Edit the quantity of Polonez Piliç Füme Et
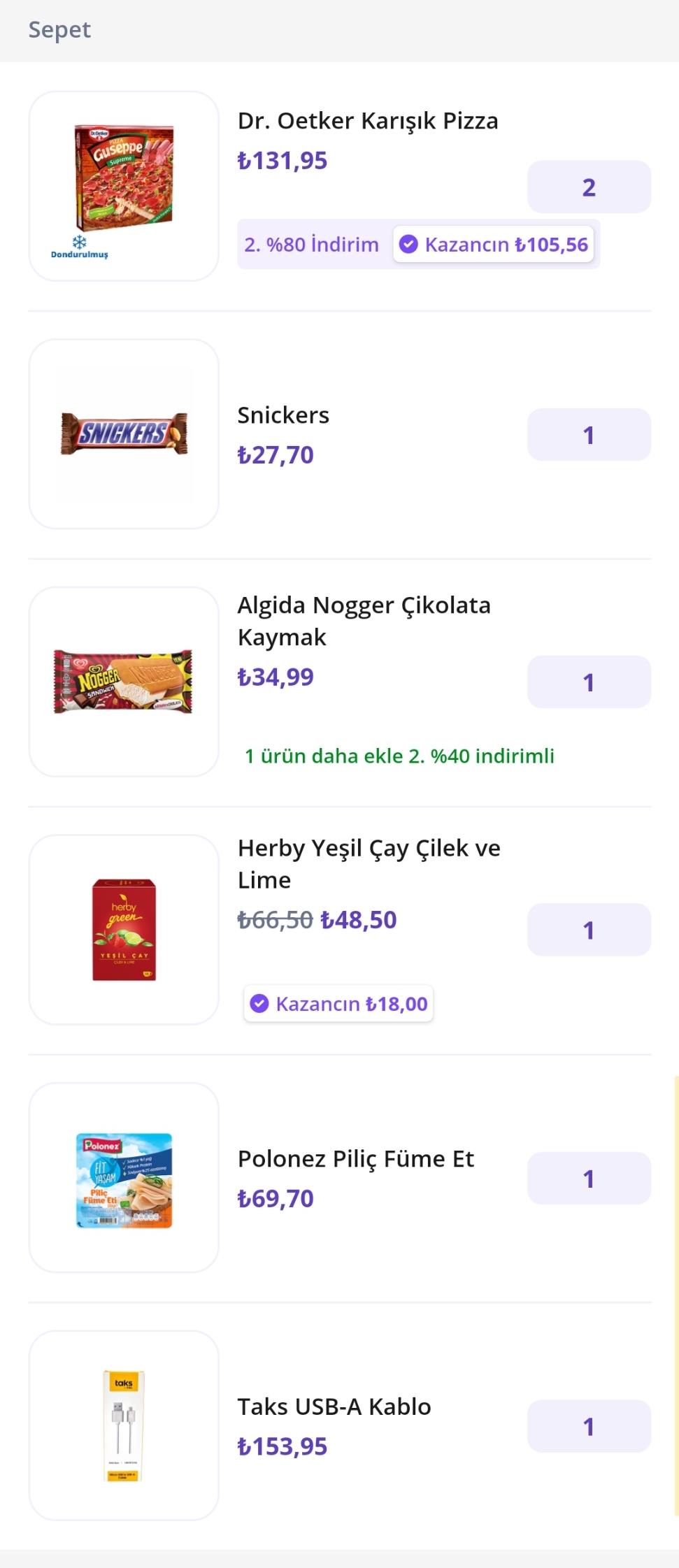Screen dimensions: 679x1568 pos(589,1179)
